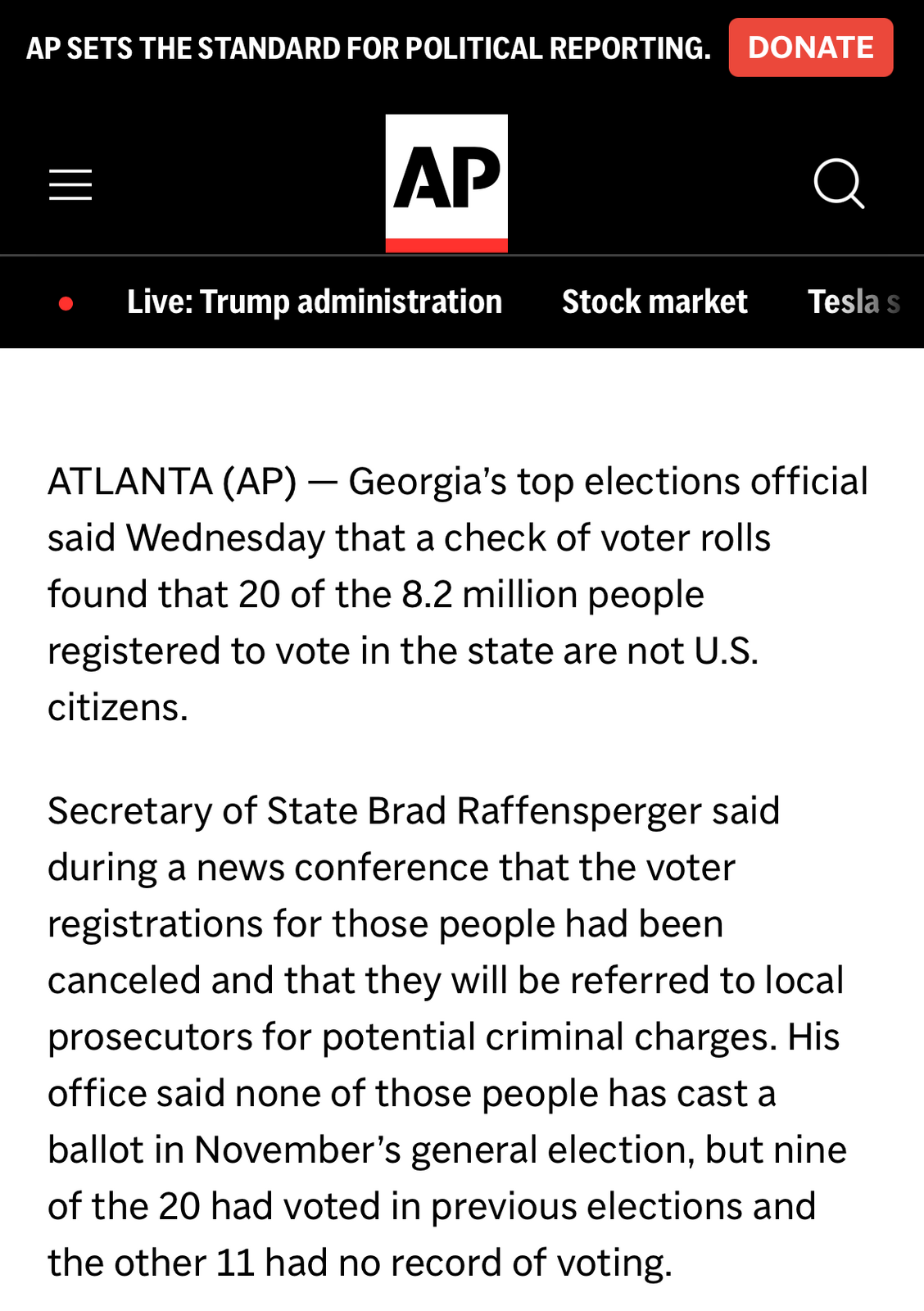Screen dimensions: 924x1311
Task: Open the Stock market topic
Action: coord(654,302)
